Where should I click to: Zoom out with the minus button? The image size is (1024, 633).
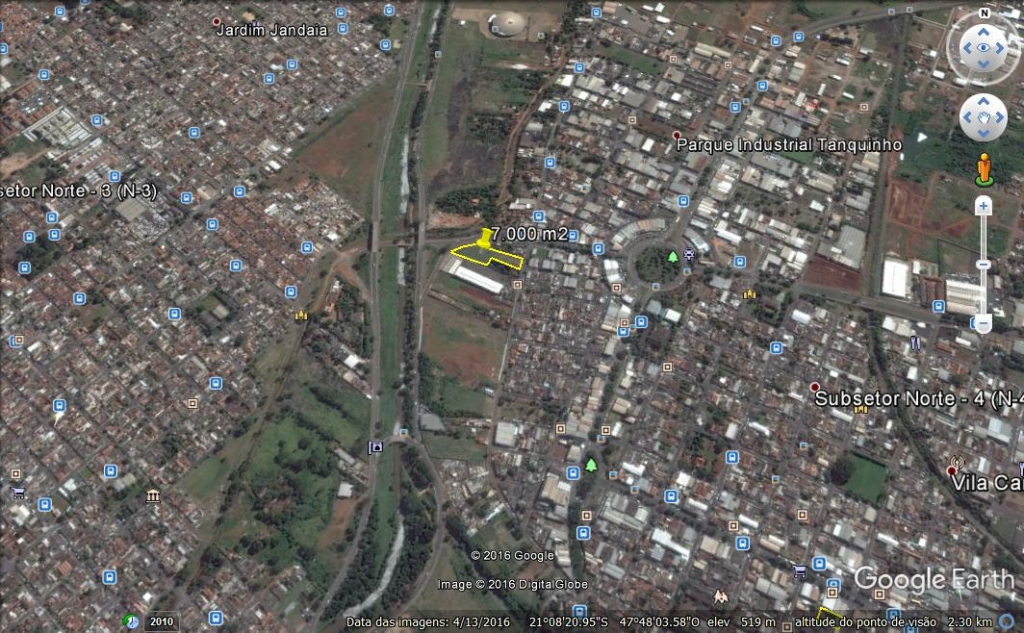[x=983, y=323]
